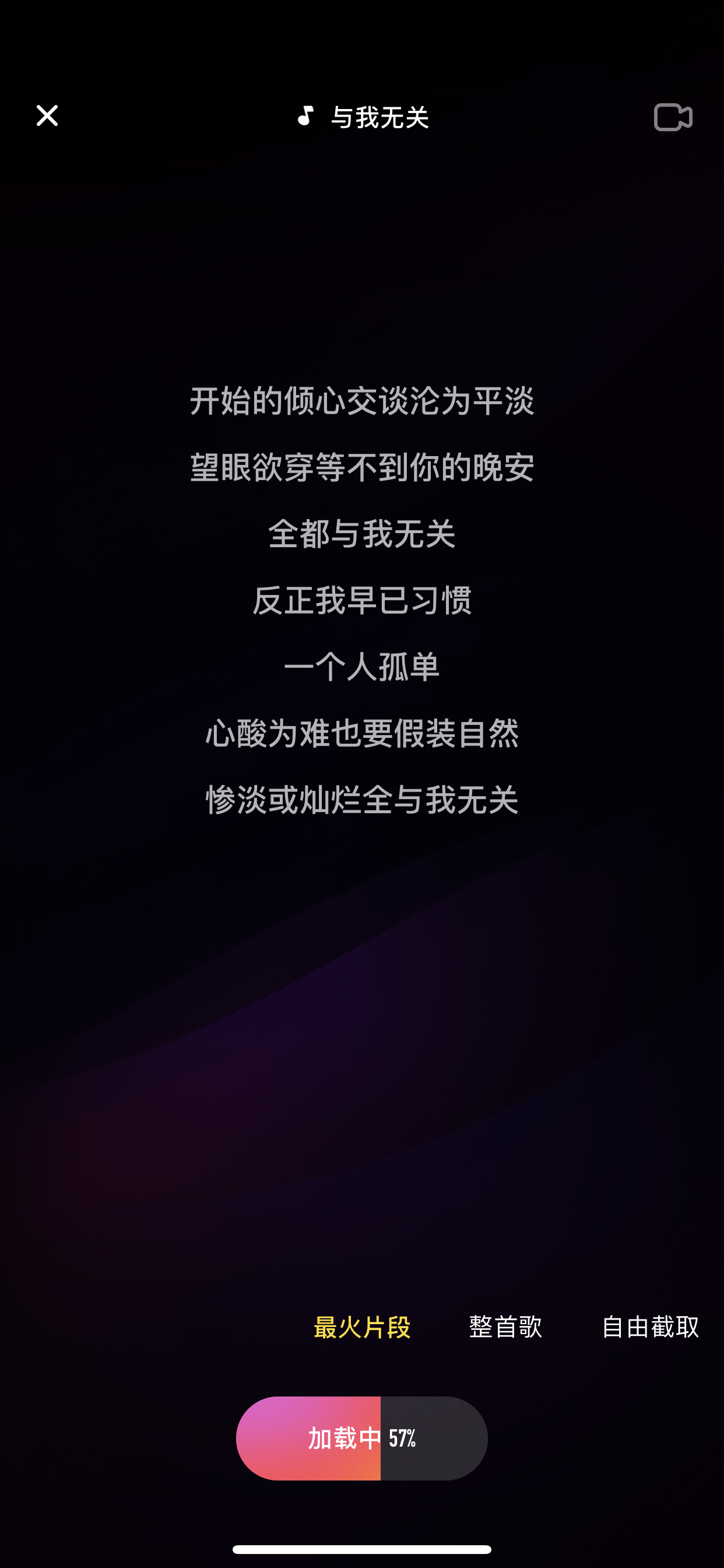Image resolution: width=724 pixels, height=1568 pixels.
Task: Switch to video recording mode
Action: click(x=673, y=117)
